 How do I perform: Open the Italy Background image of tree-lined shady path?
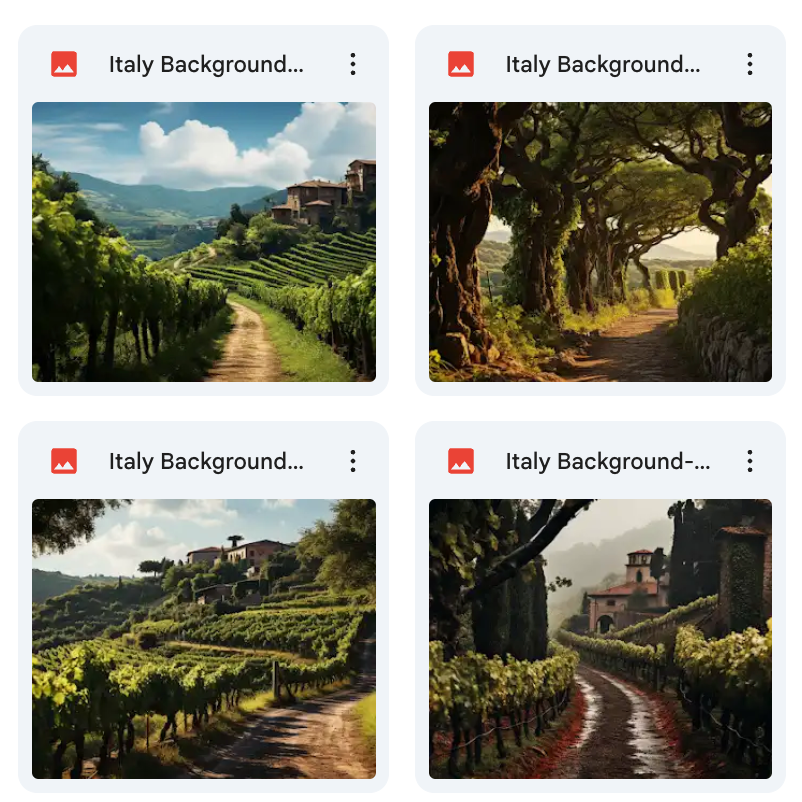600,241
